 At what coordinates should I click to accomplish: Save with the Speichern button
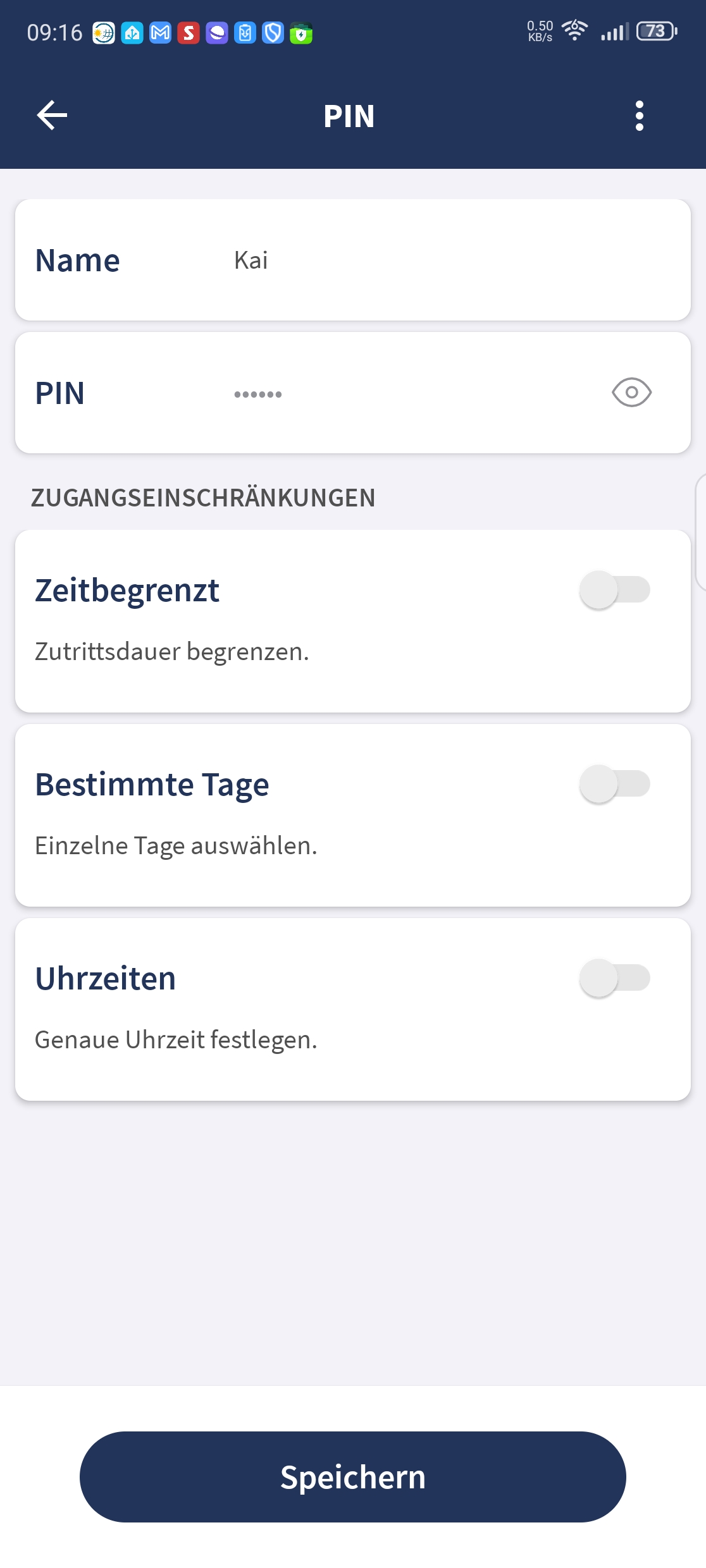coord(353,1477)
